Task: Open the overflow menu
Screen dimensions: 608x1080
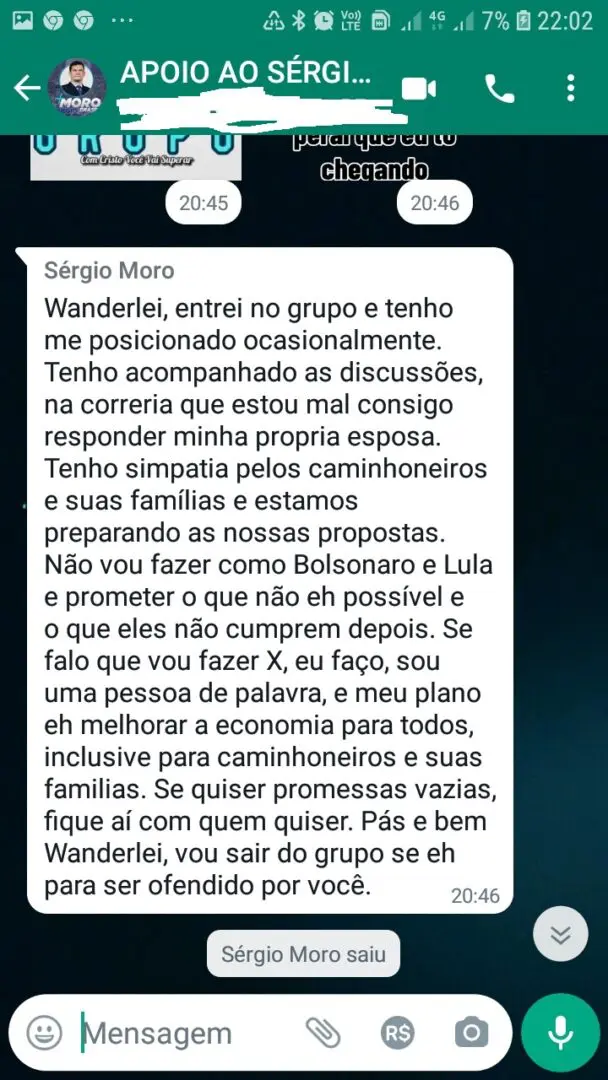Action: 570,89
